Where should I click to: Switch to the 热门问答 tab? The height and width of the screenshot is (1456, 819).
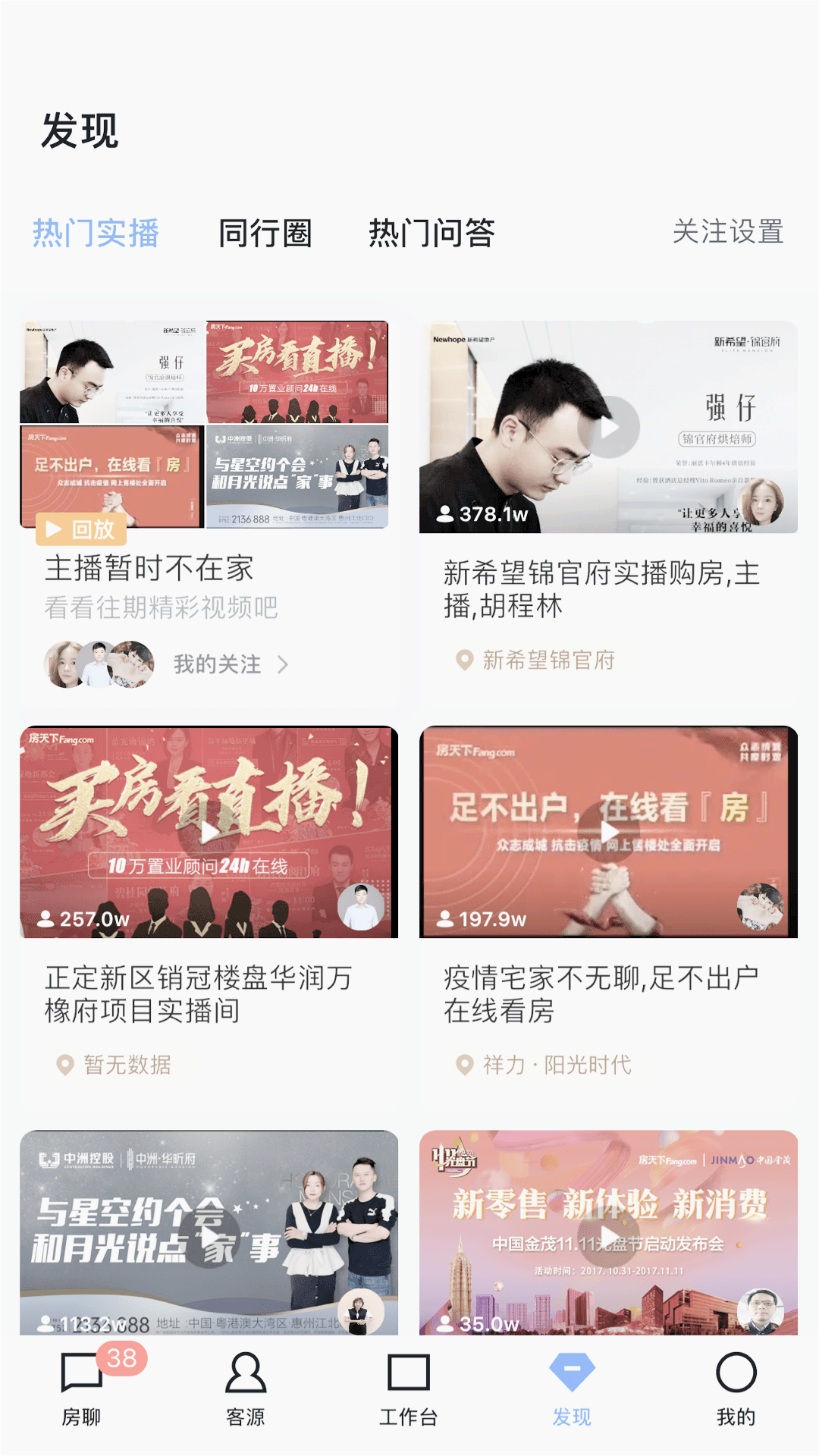tap(431, 235)
